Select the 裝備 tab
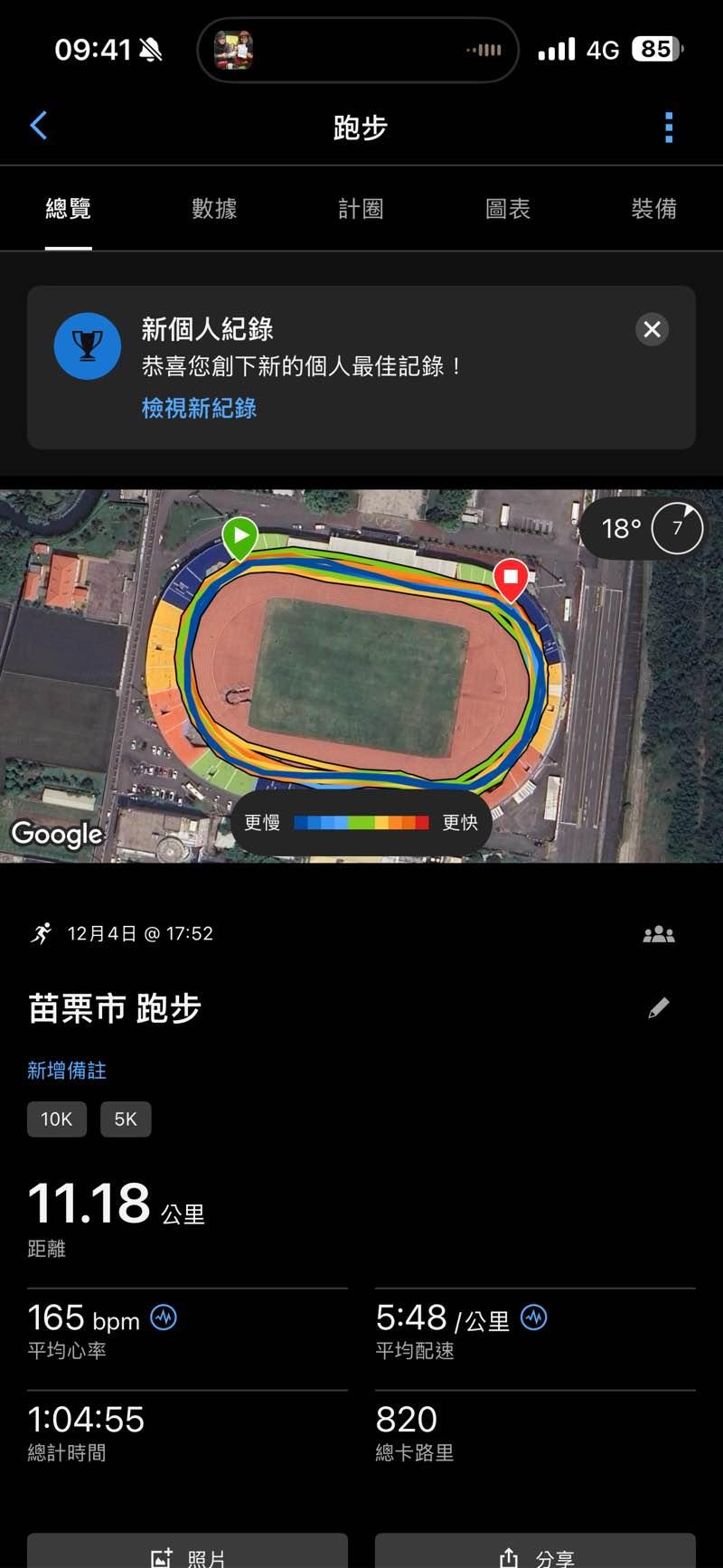This screenshot has height=1568, width=723. pyautogui.click(x=653, y=209)
